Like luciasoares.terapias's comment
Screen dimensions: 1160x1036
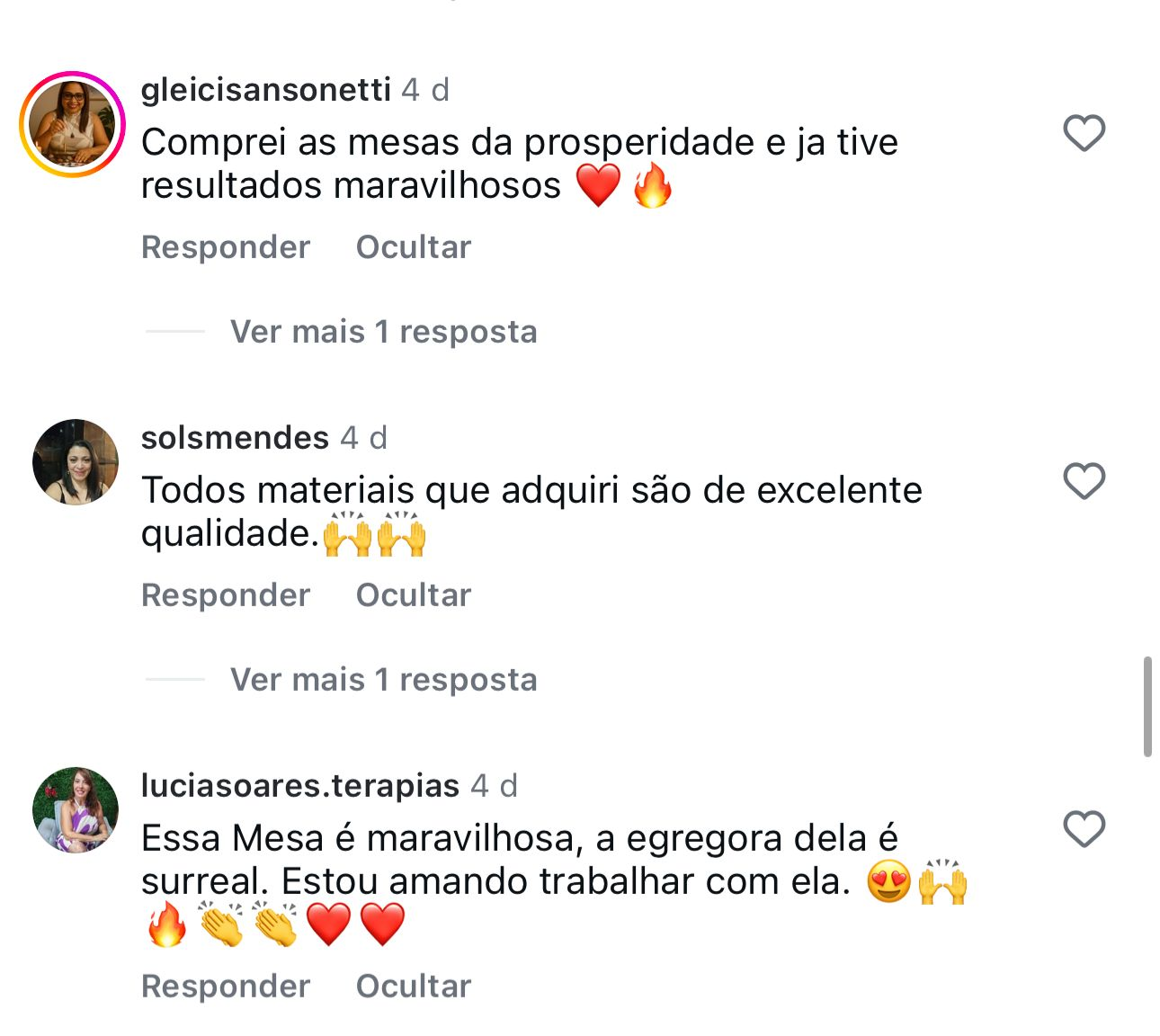point(1084,829)
